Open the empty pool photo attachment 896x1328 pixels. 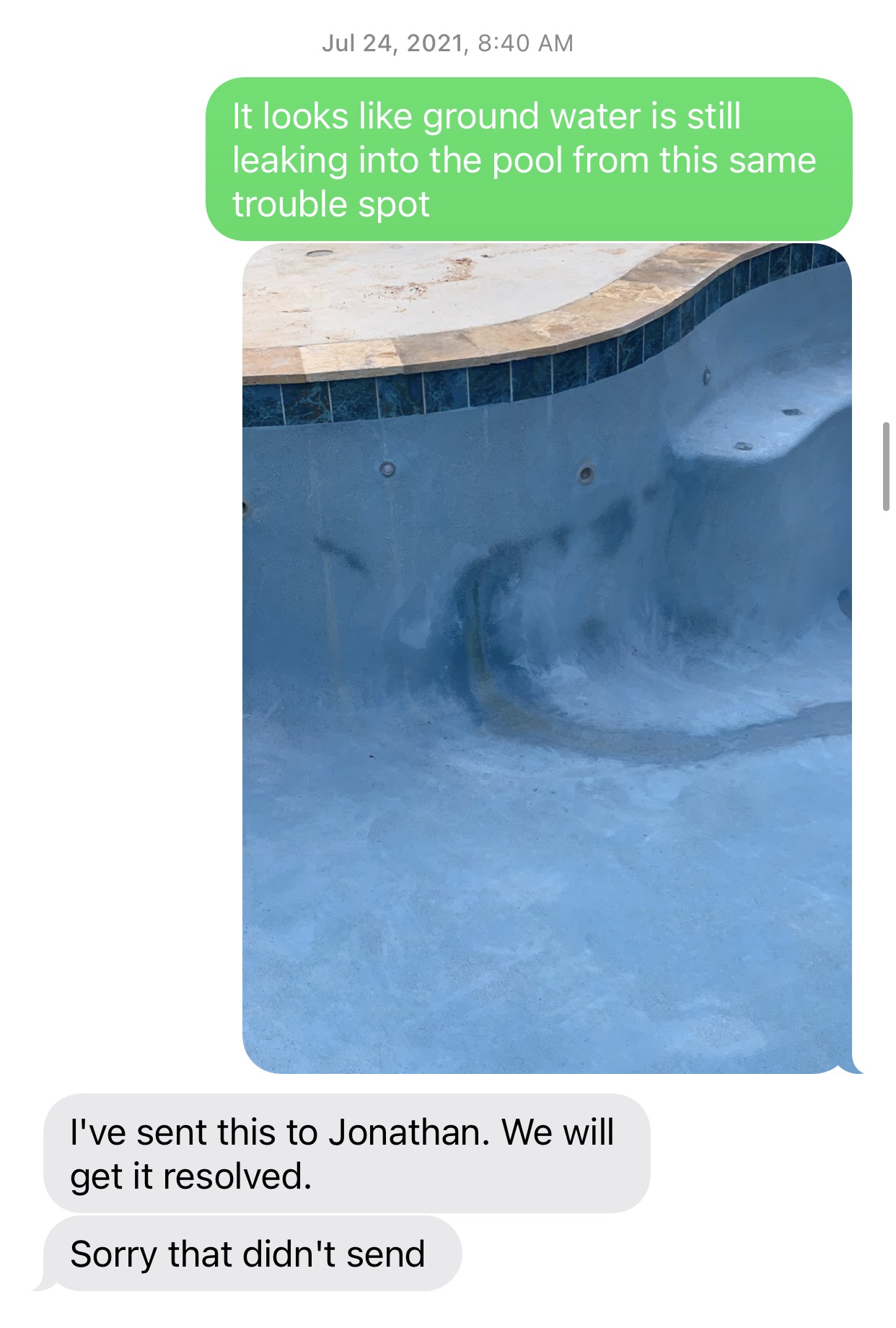pyautogui.click(x=547, y=658)
